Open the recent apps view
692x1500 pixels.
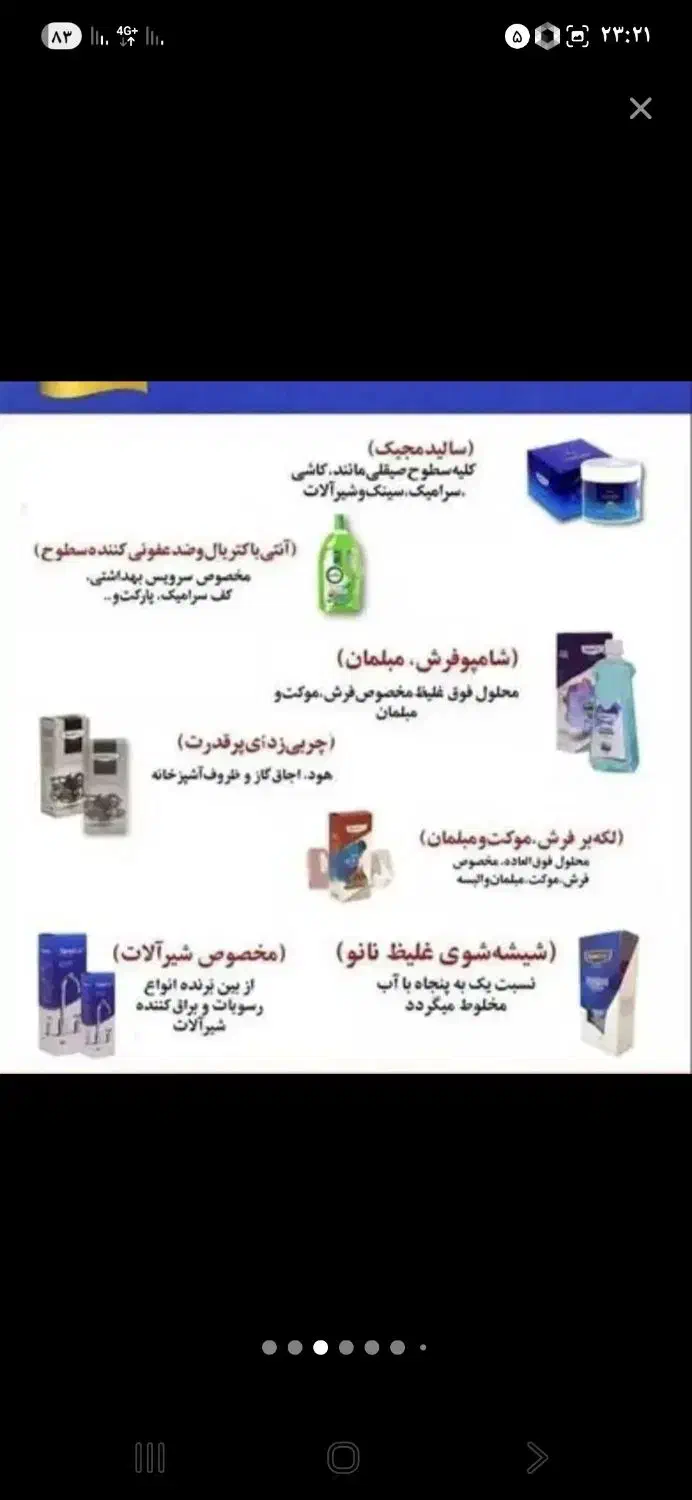point(150,1458)
